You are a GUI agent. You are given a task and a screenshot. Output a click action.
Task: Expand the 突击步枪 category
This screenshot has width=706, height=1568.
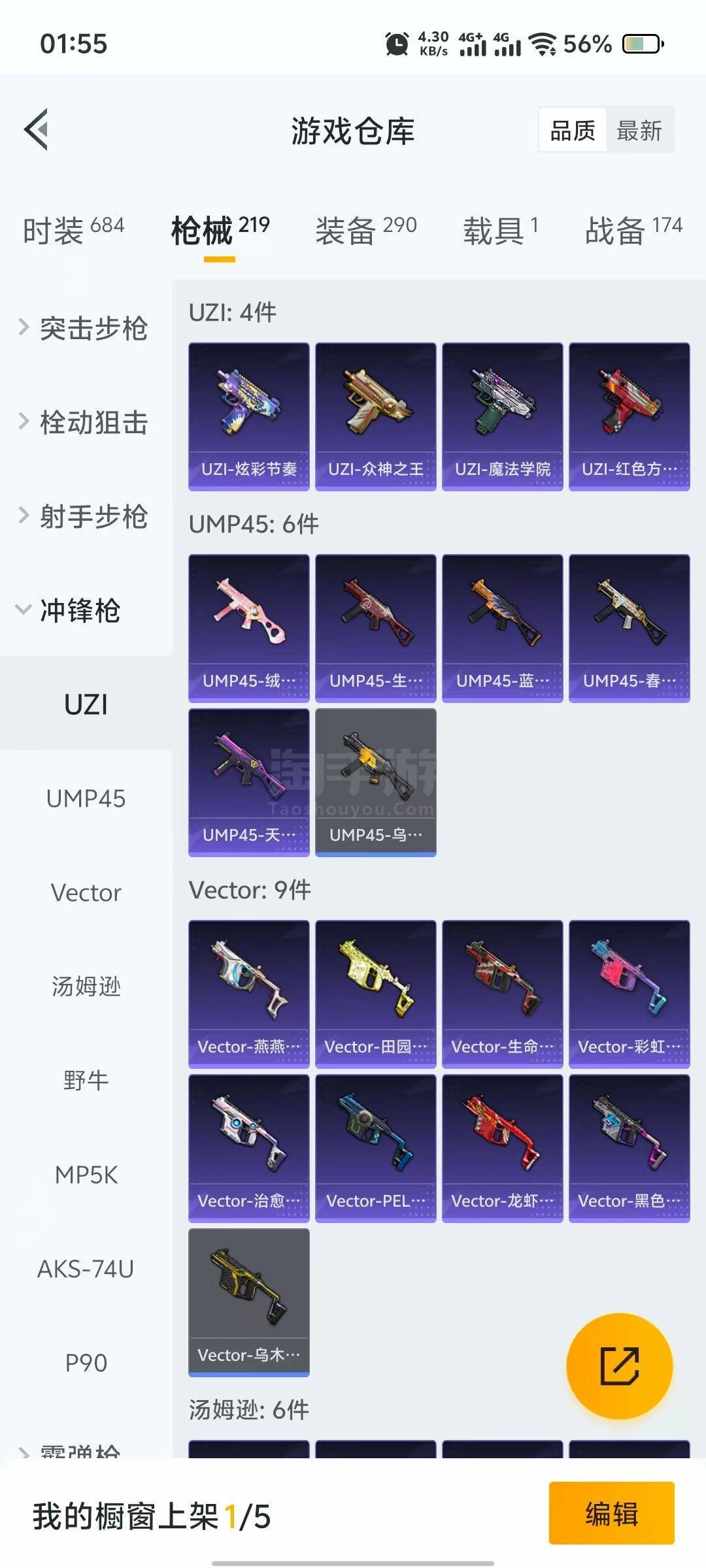tap(84, 328)
